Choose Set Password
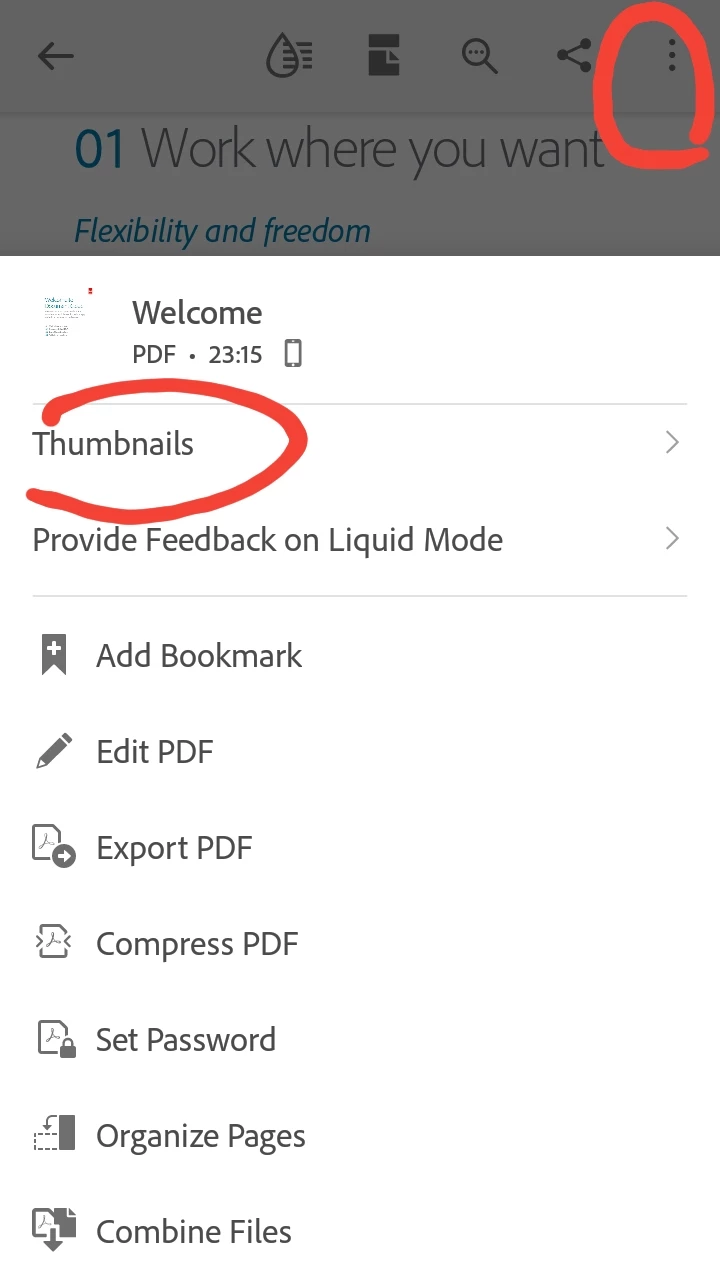 185,1040
